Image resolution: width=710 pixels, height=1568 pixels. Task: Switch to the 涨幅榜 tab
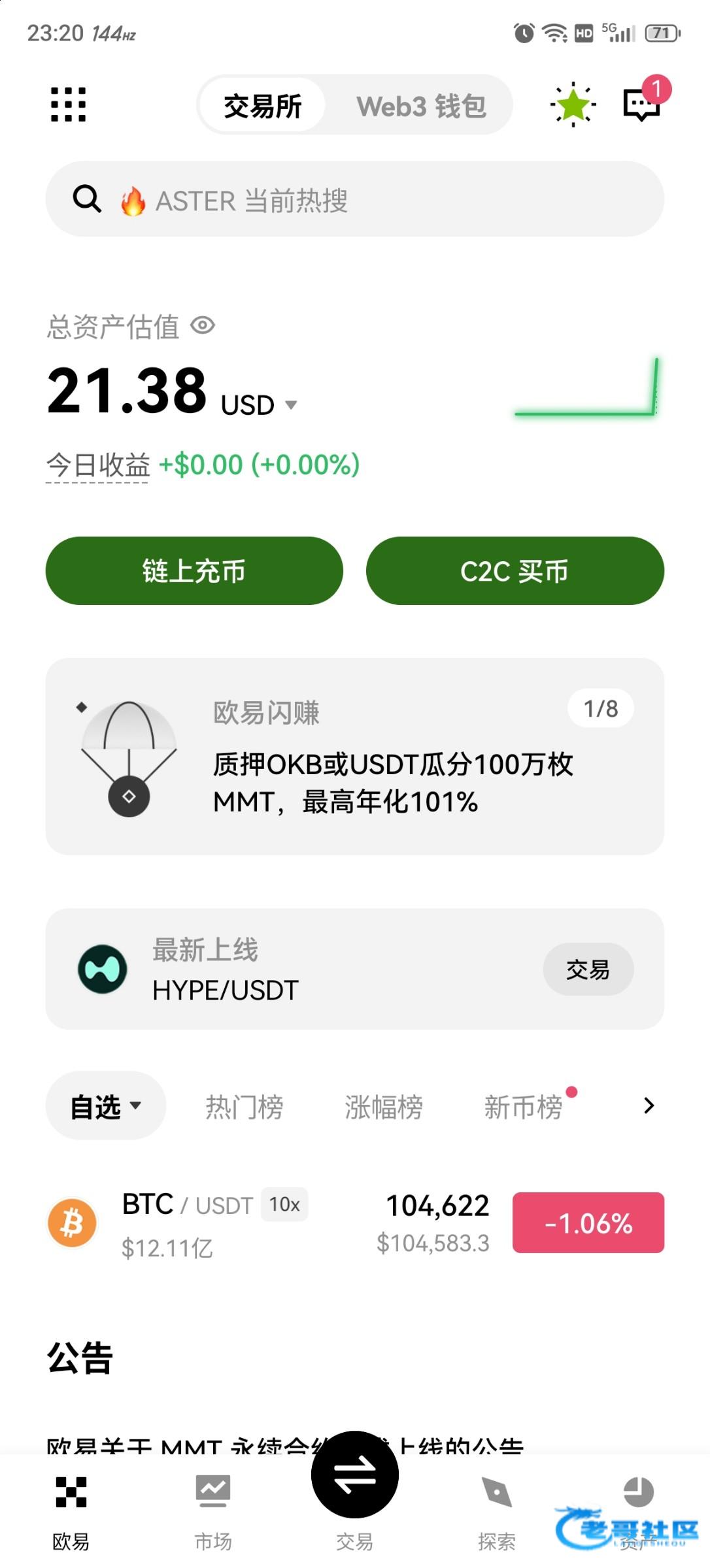[x=383, y=1107]
